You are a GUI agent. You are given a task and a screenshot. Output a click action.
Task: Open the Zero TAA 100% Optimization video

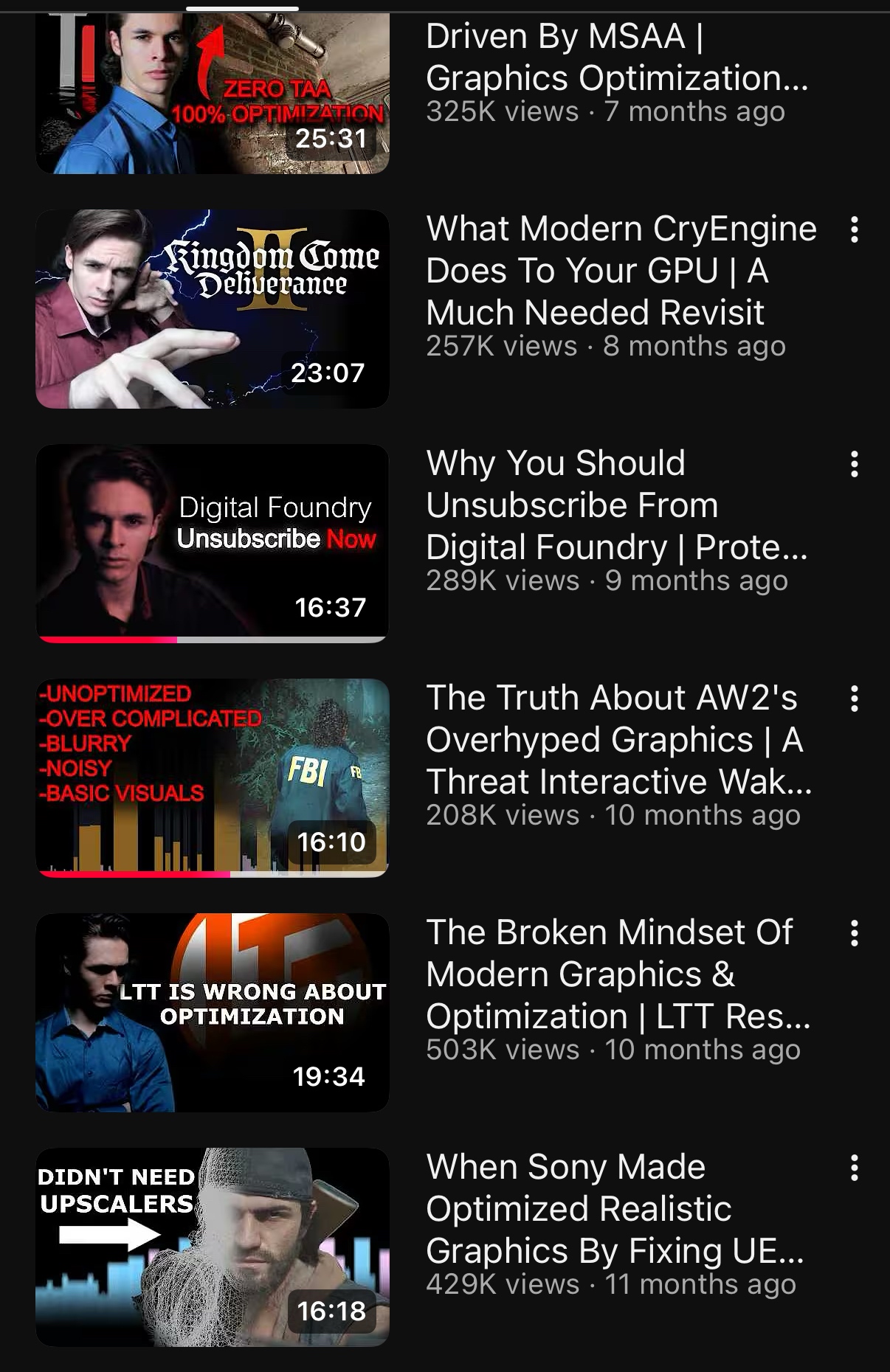[x=213, y=92]
